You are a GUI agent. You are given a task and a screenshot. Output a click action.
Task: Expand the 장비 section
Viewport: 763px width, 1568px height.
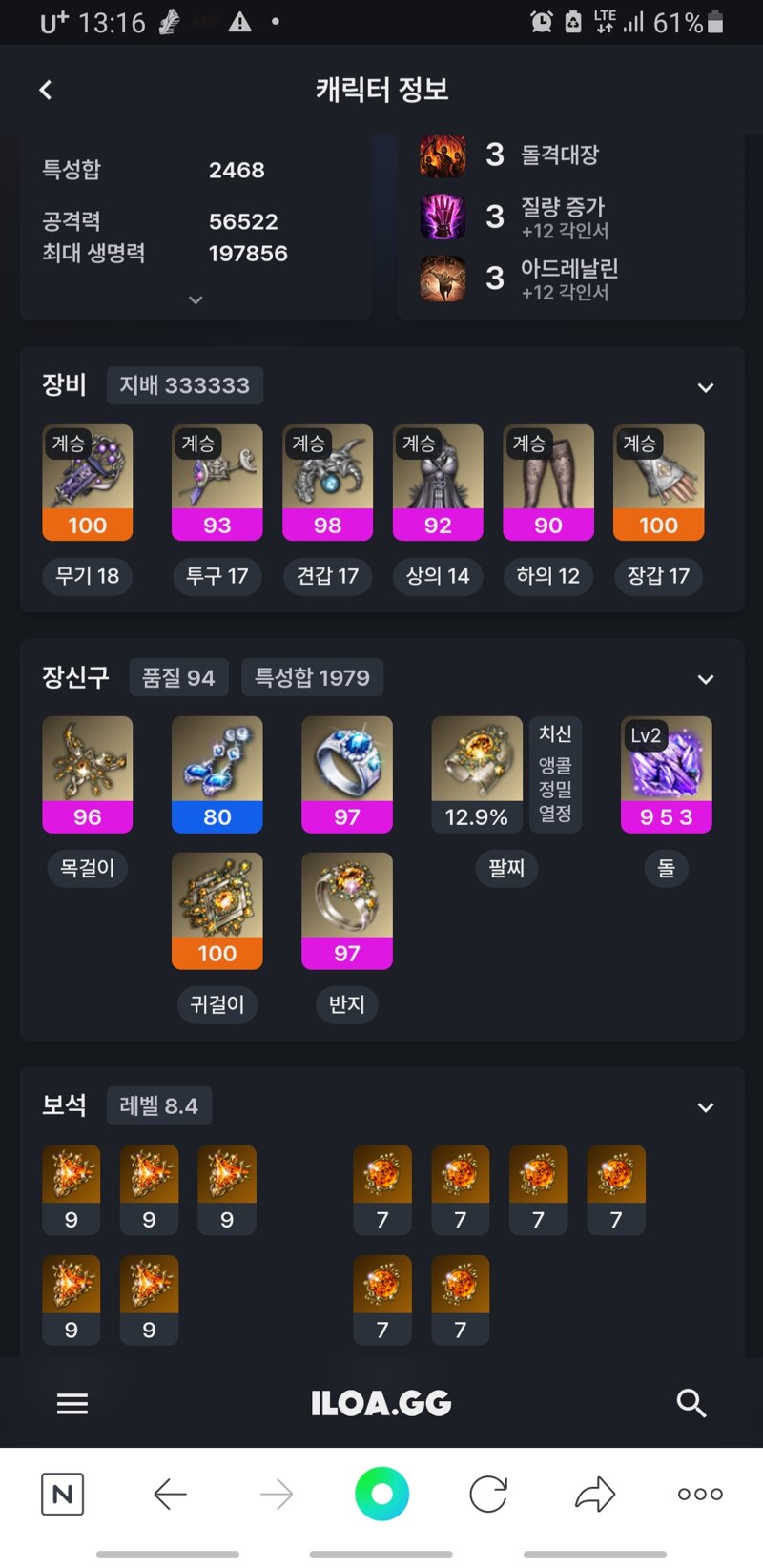[705, 387]
